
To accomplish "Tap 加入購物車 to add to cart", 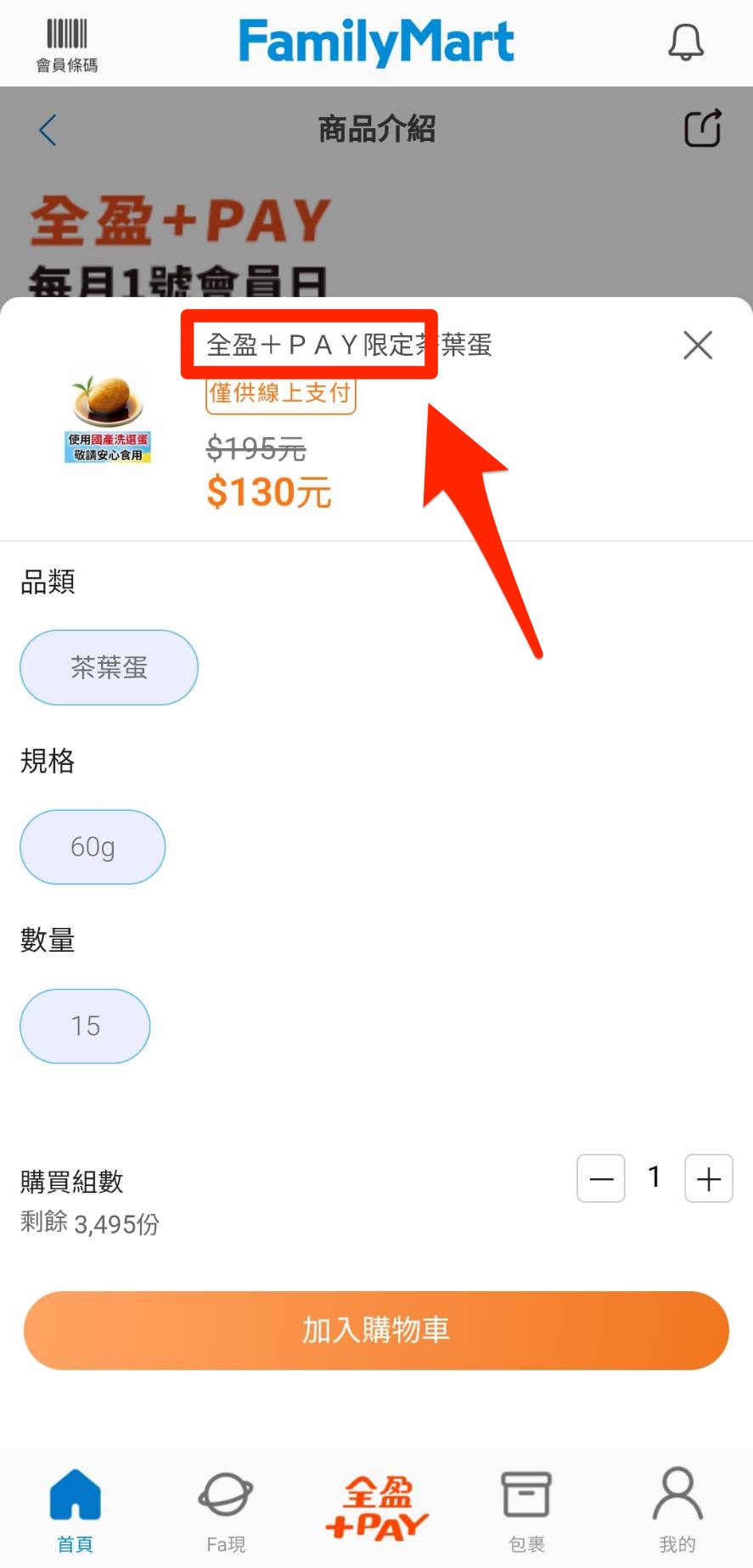I will click(x=376, y=1330).
